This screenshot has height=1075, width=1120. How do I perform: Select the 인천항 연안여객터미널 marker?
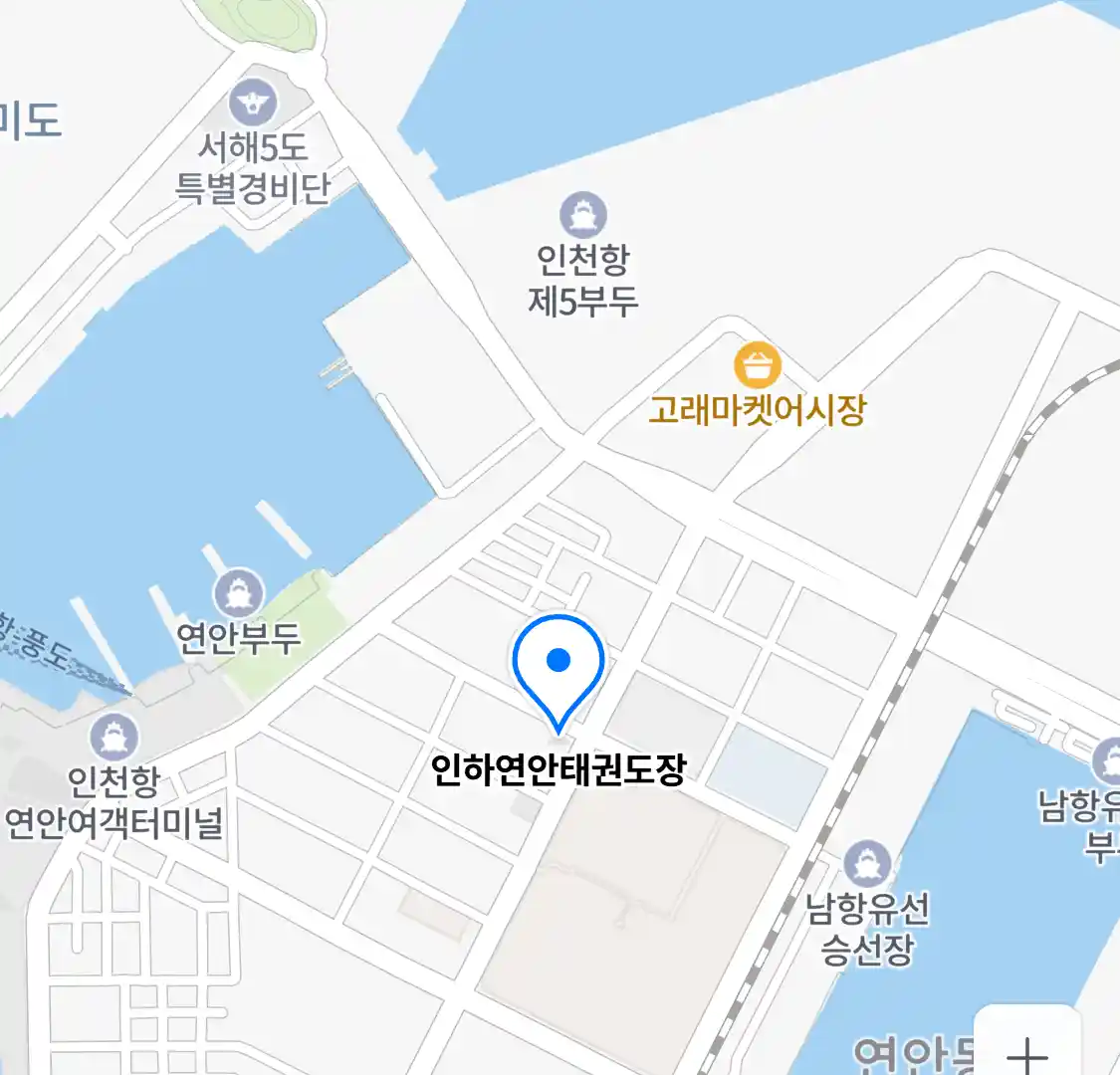pos(114,738)
